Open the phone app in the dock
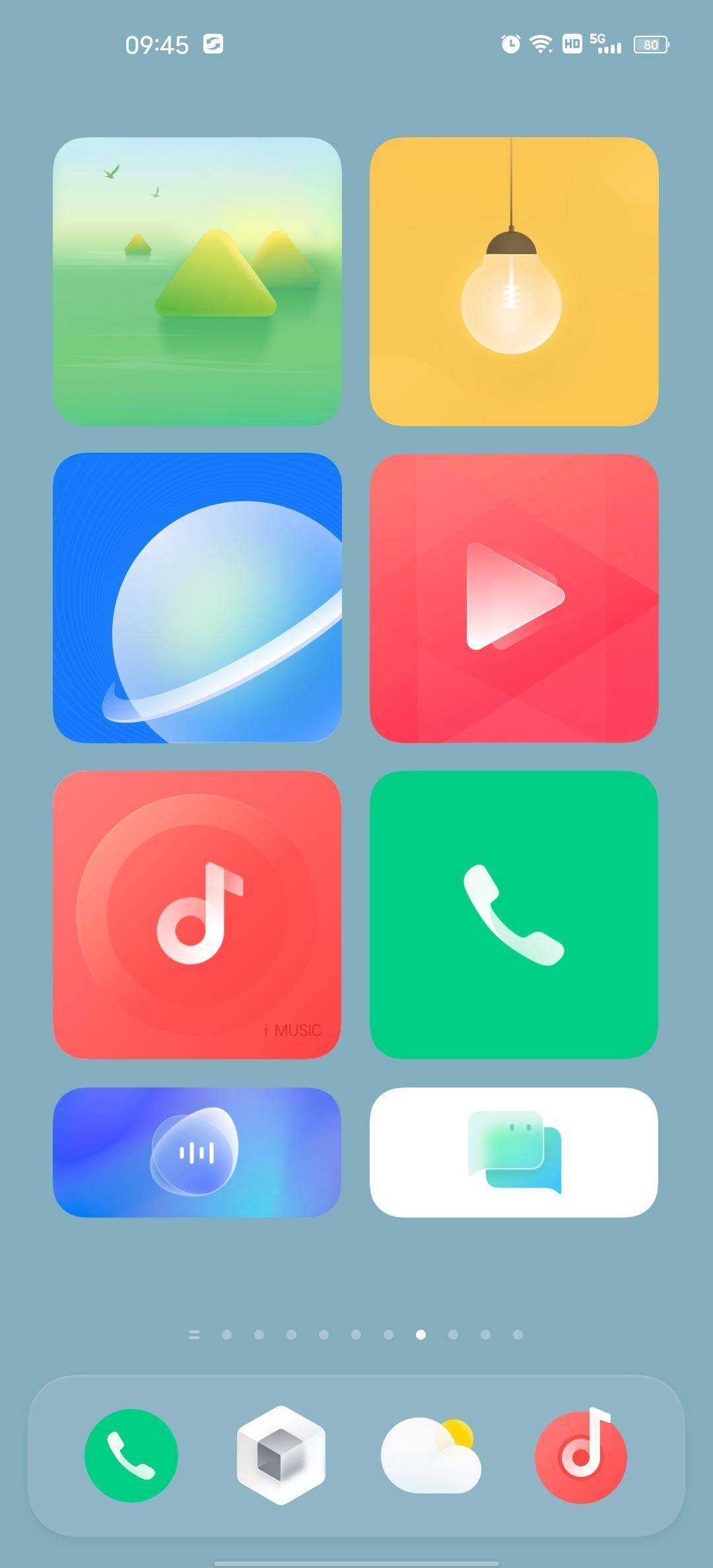713x1568 pixels. [x=131, y=1456]
